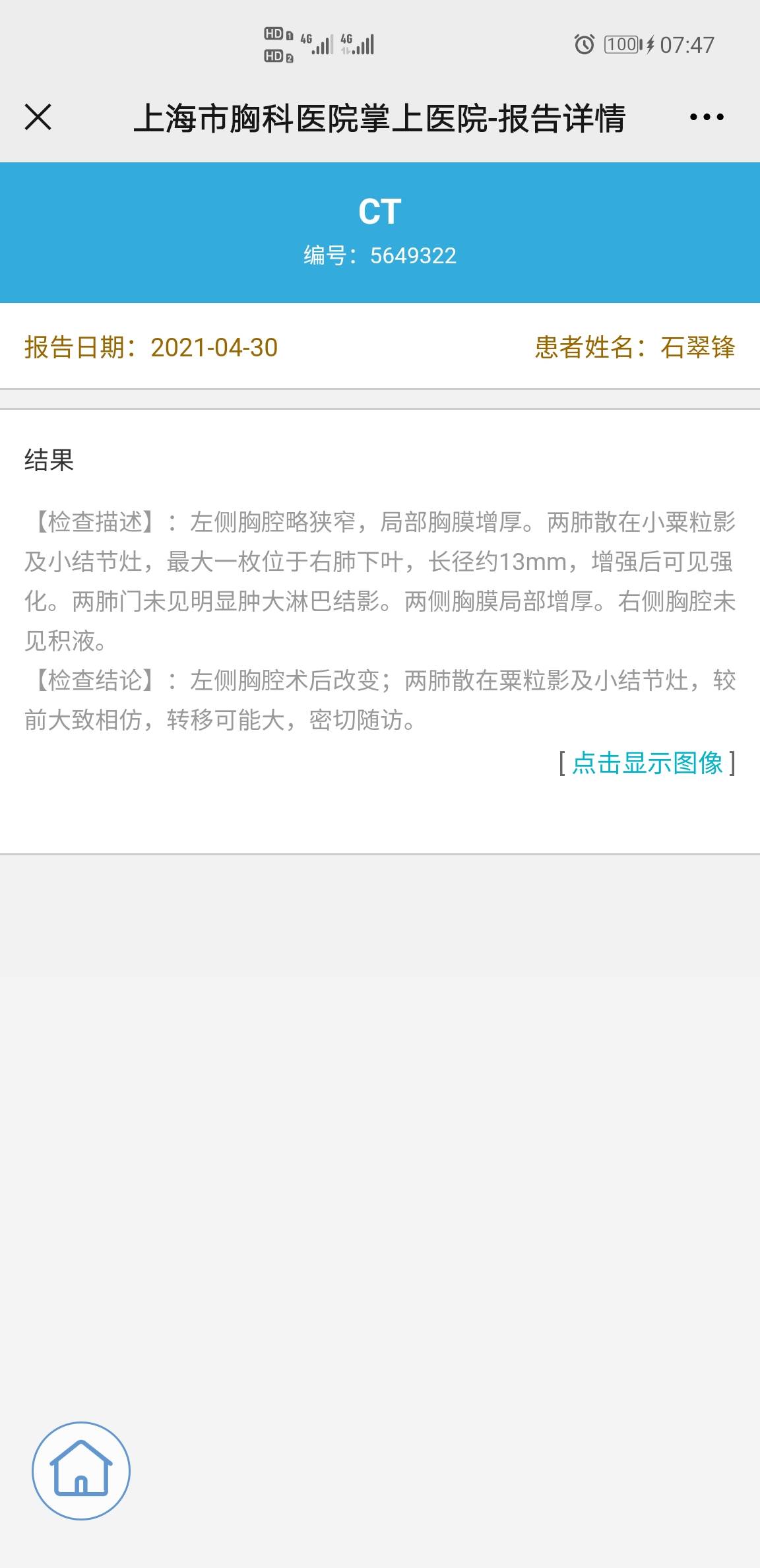Select the CT header banner
The height and width of the screenshot is (1568, 760).
click(x=380, y=212)
